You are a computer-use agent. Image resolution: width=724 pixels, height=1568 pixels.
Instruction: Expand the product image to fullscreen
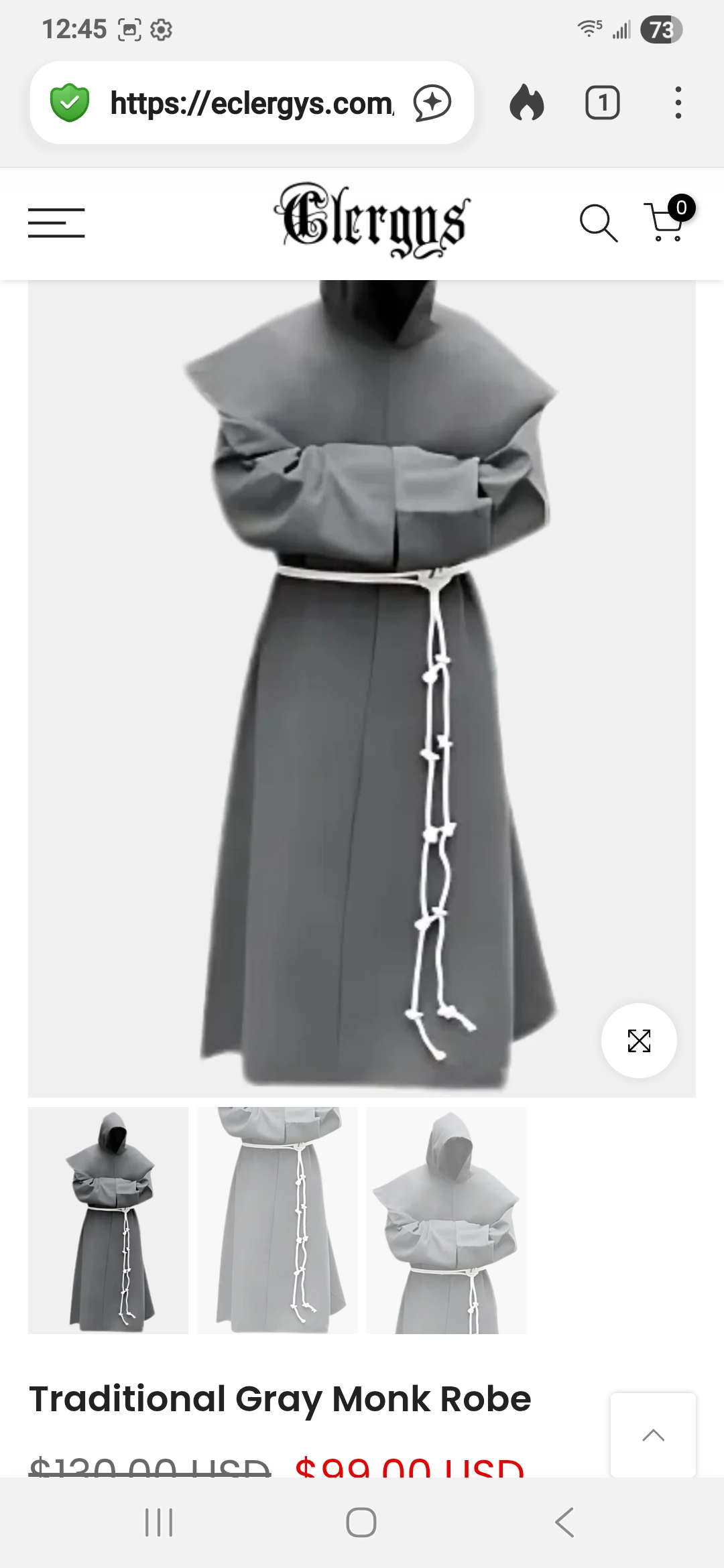tap(639, 1041)
